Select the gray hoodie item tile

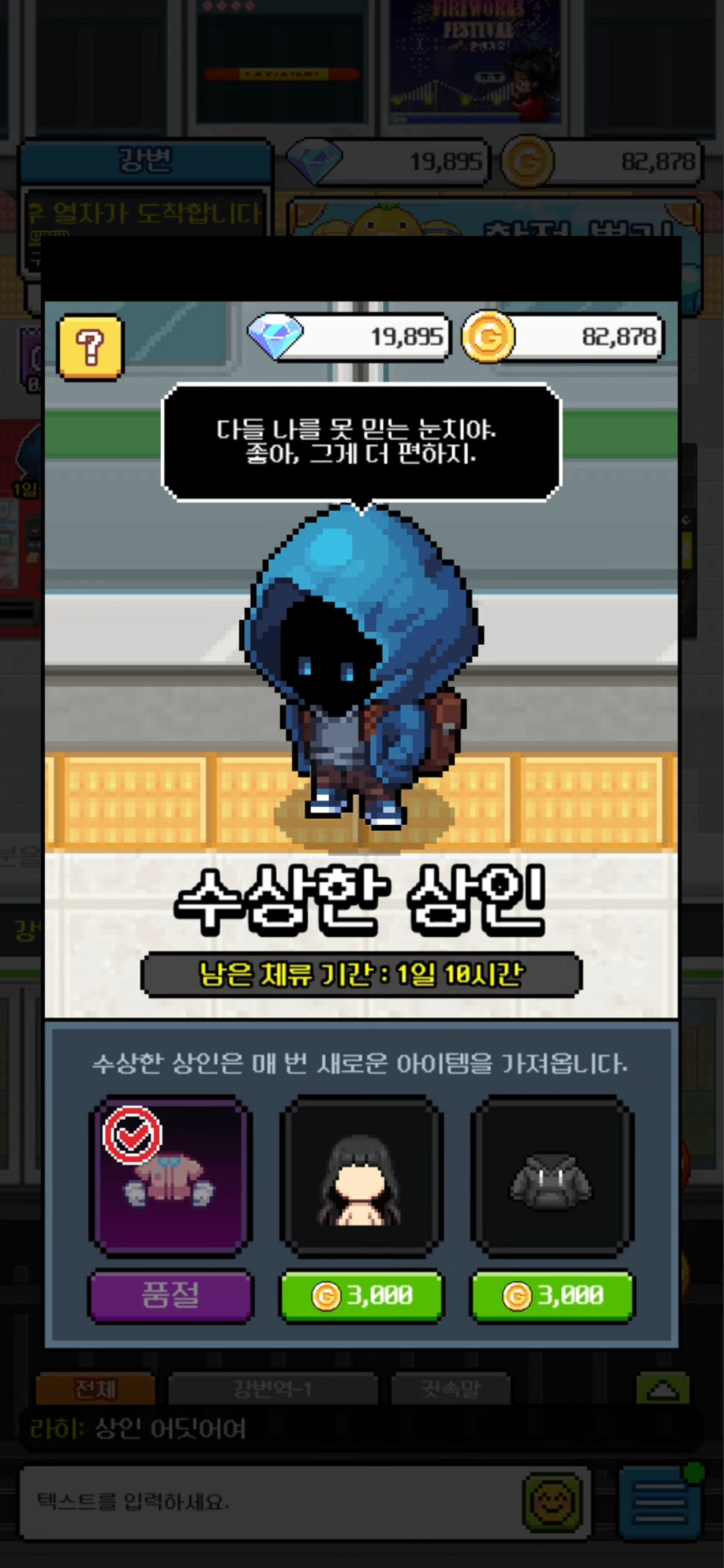click(x=552, y=1177)
